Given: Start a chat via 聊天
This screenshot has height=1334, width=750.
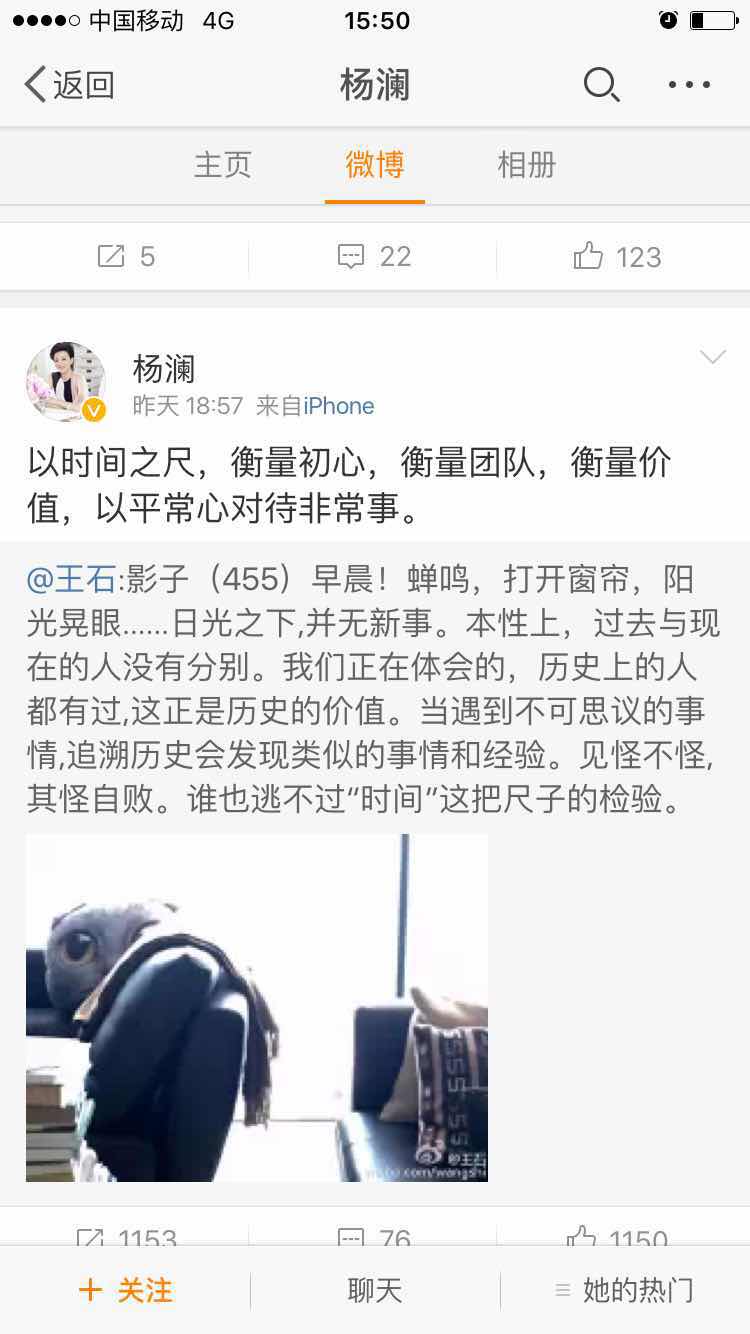Looking at the screenshot, I should (x=375, y=1290).
